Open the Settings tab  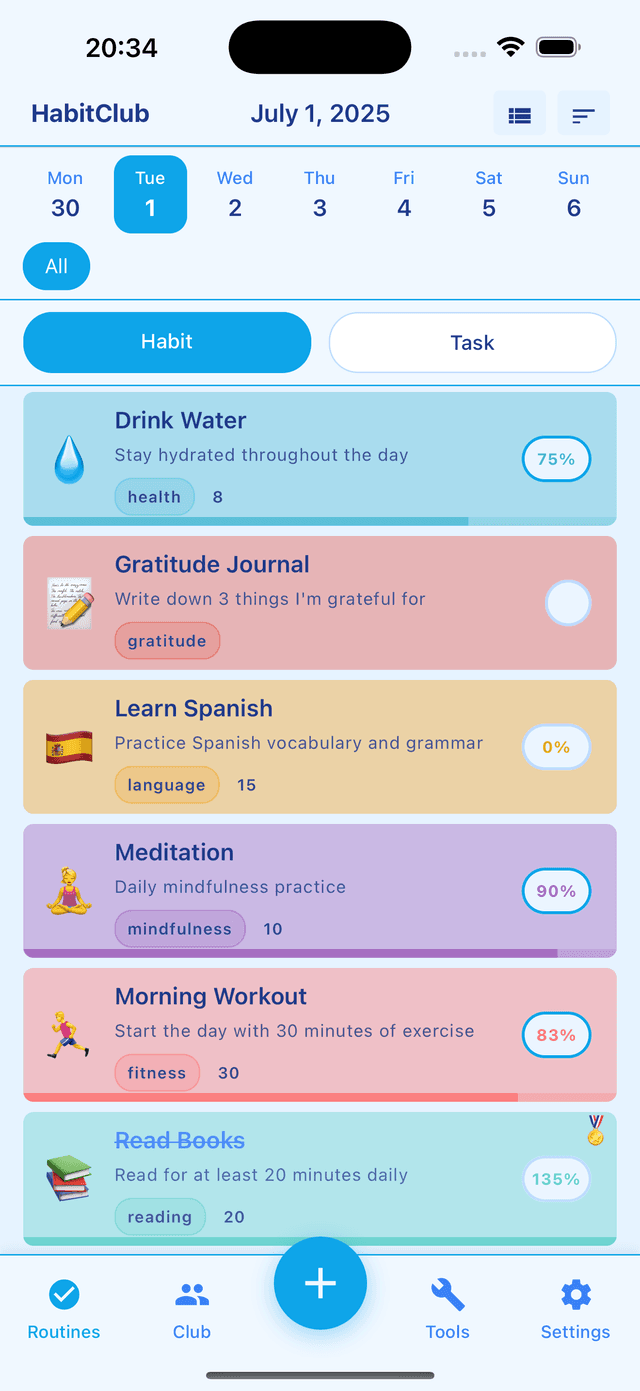click(x=575, y=1310)
